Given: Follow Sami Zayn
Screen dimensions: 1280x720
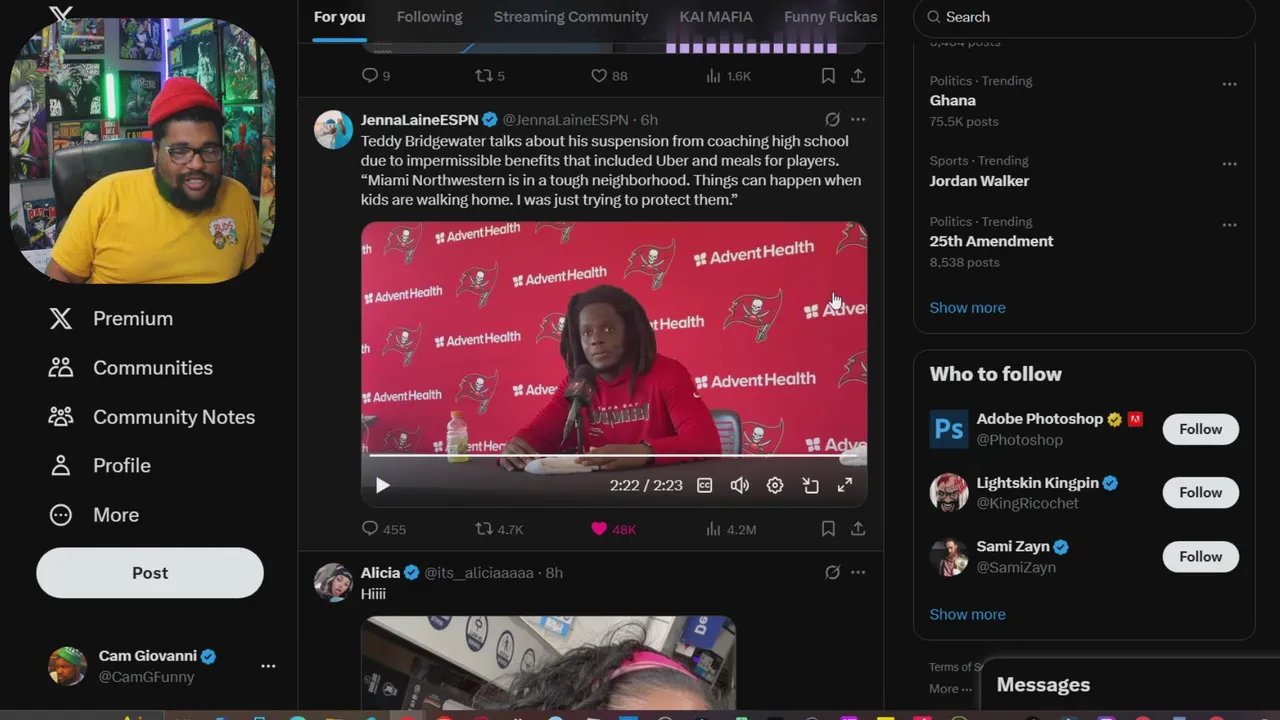Looking at the screenshot, I should 1200,556.
